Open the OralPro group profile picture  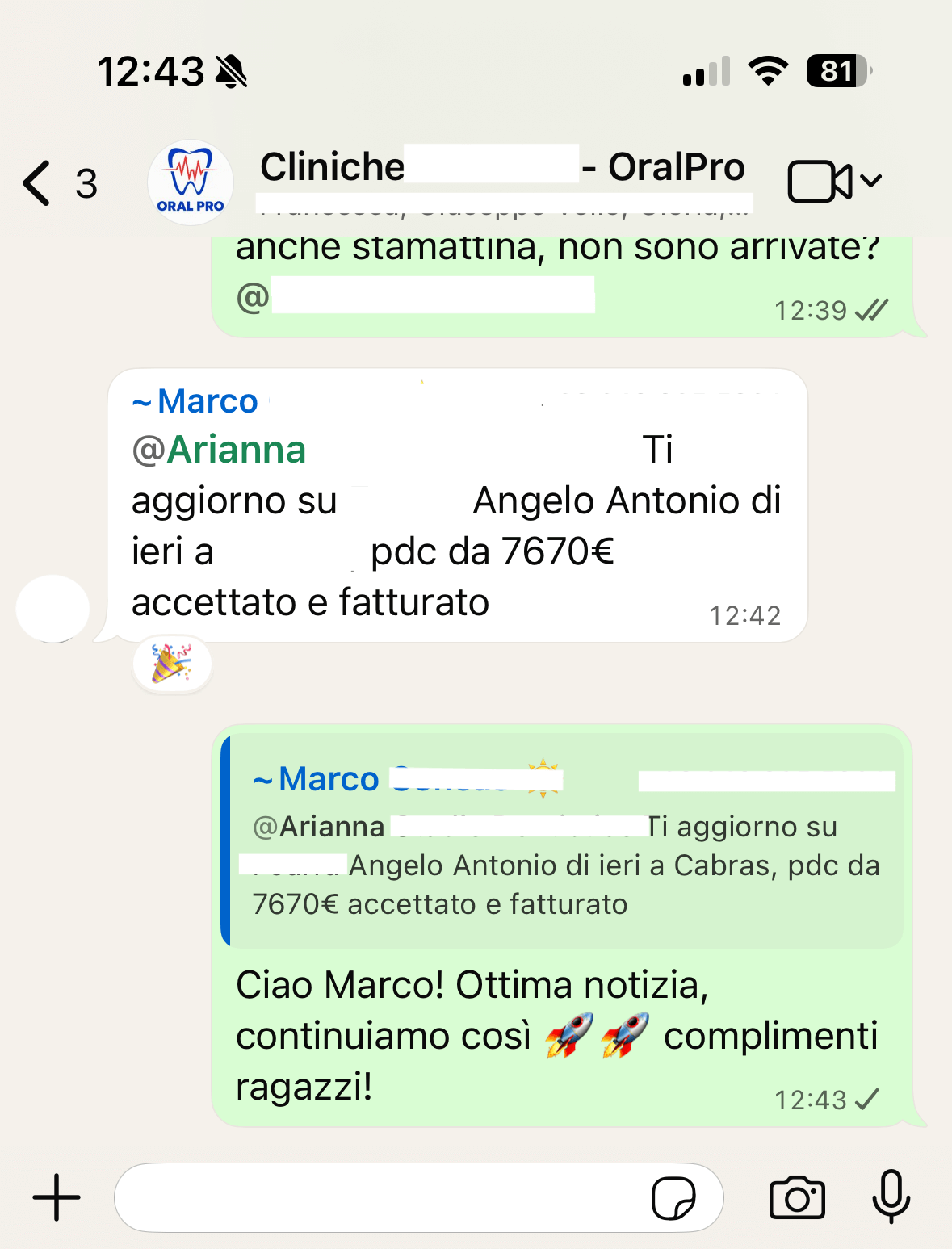191,182
